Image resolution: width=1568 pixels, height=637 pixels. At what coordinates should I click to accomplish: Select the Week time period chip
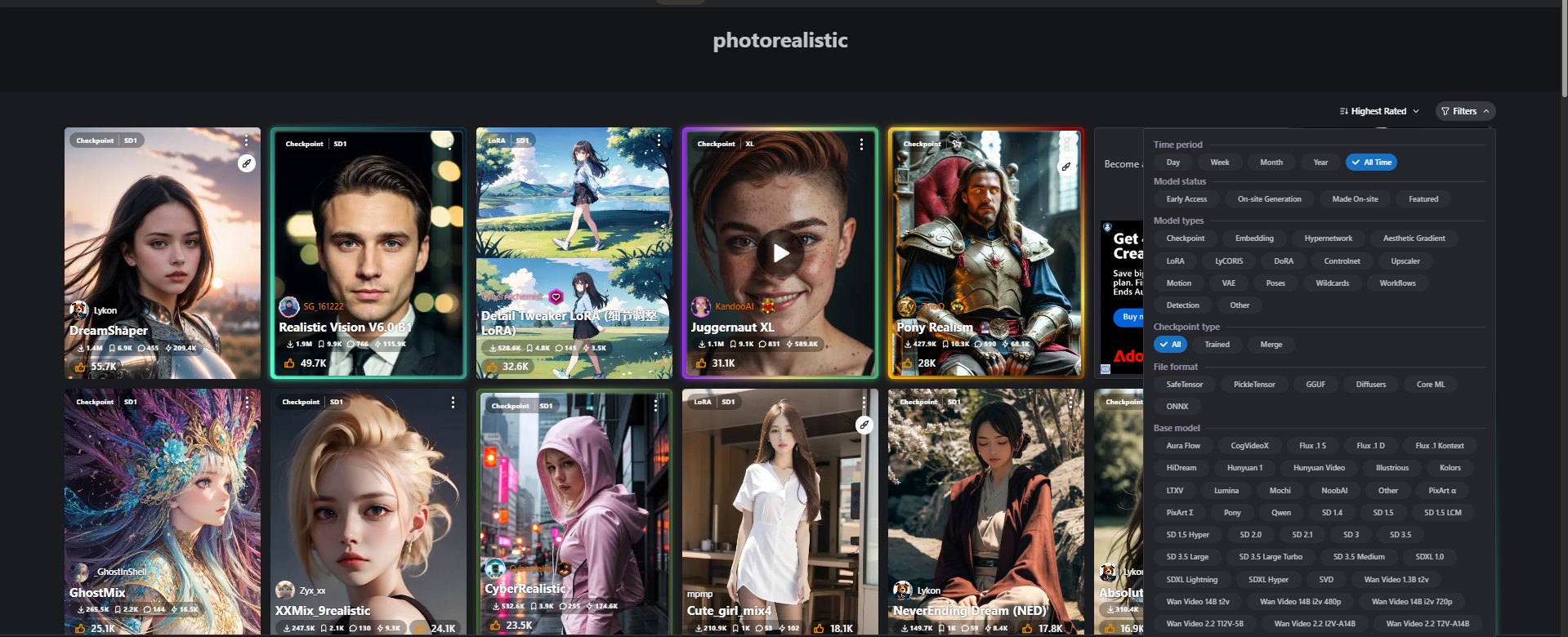click(x=1219, y=163)
